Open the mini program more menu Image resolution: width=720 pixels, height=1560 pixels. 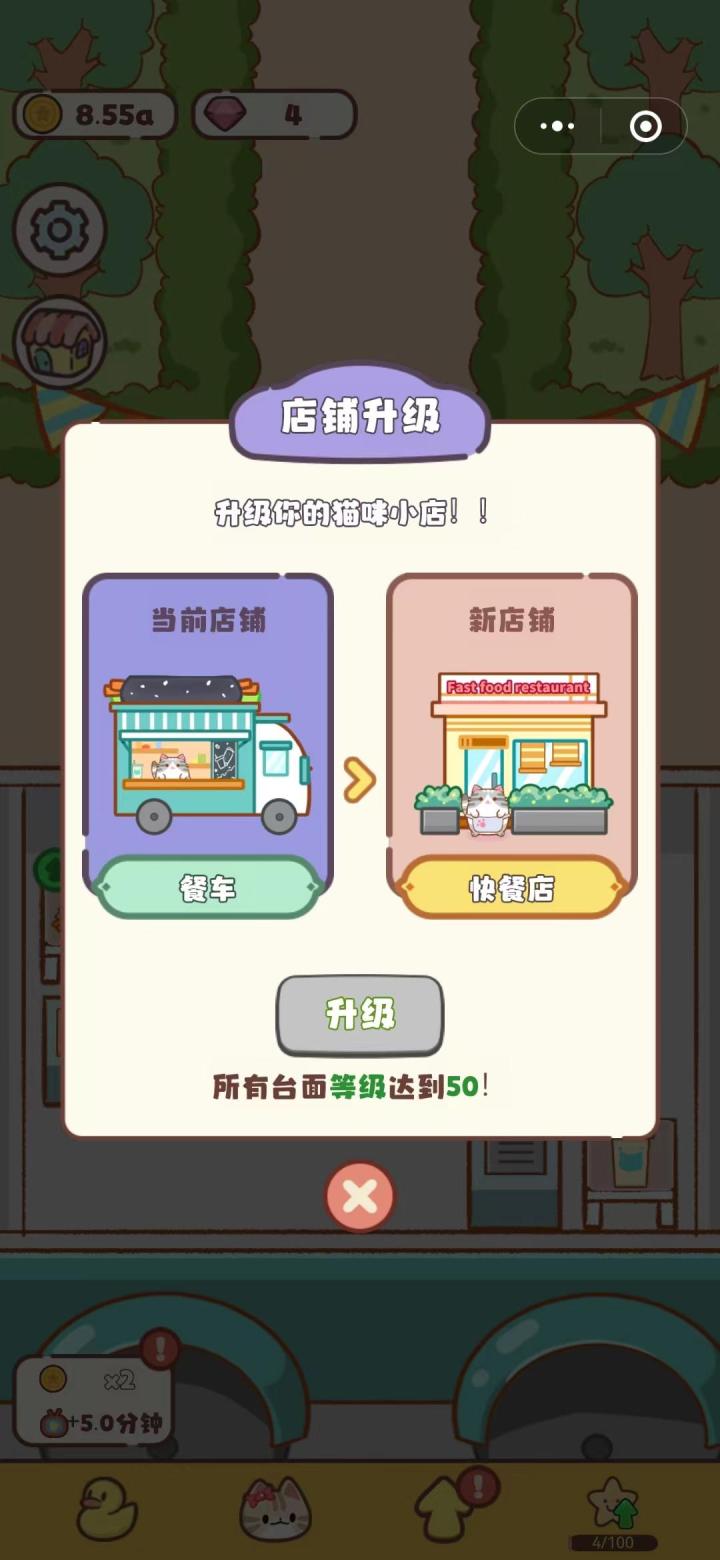(x=557, y=126)
